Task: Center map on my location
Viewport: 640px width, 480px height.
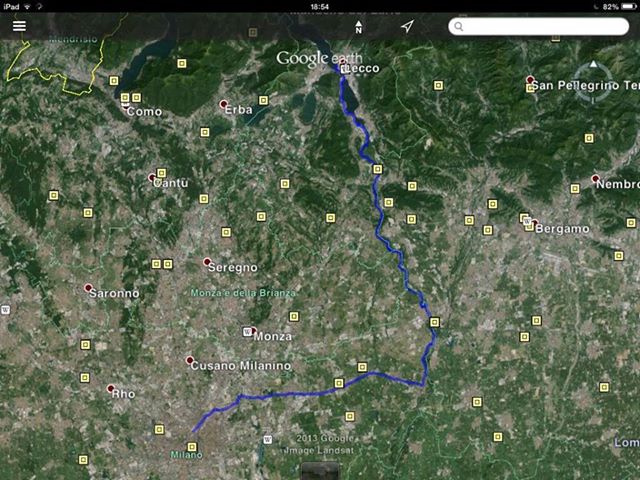Action: coord(407,27)
